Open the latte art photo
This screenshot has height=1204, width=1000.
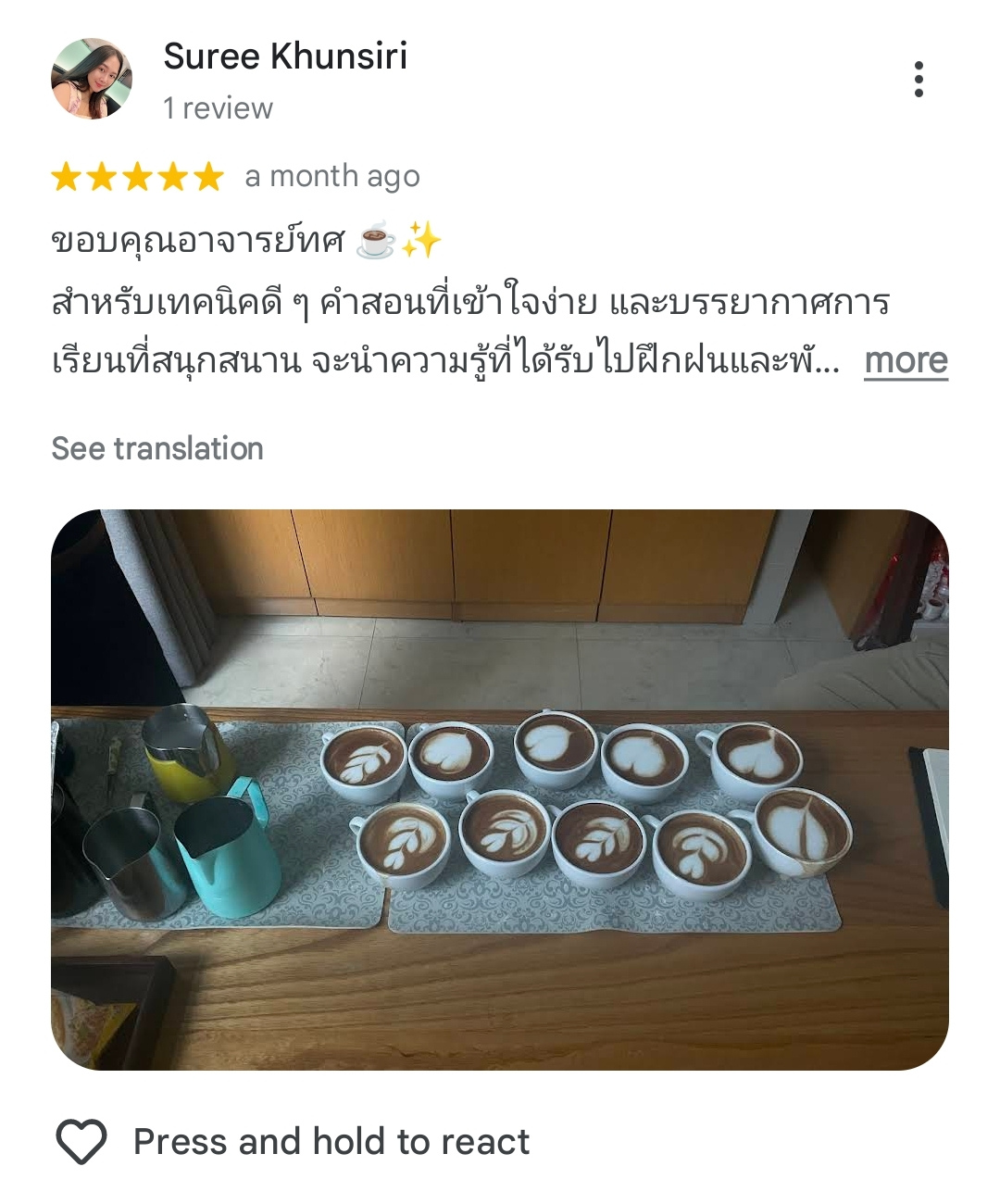(500, 789)
